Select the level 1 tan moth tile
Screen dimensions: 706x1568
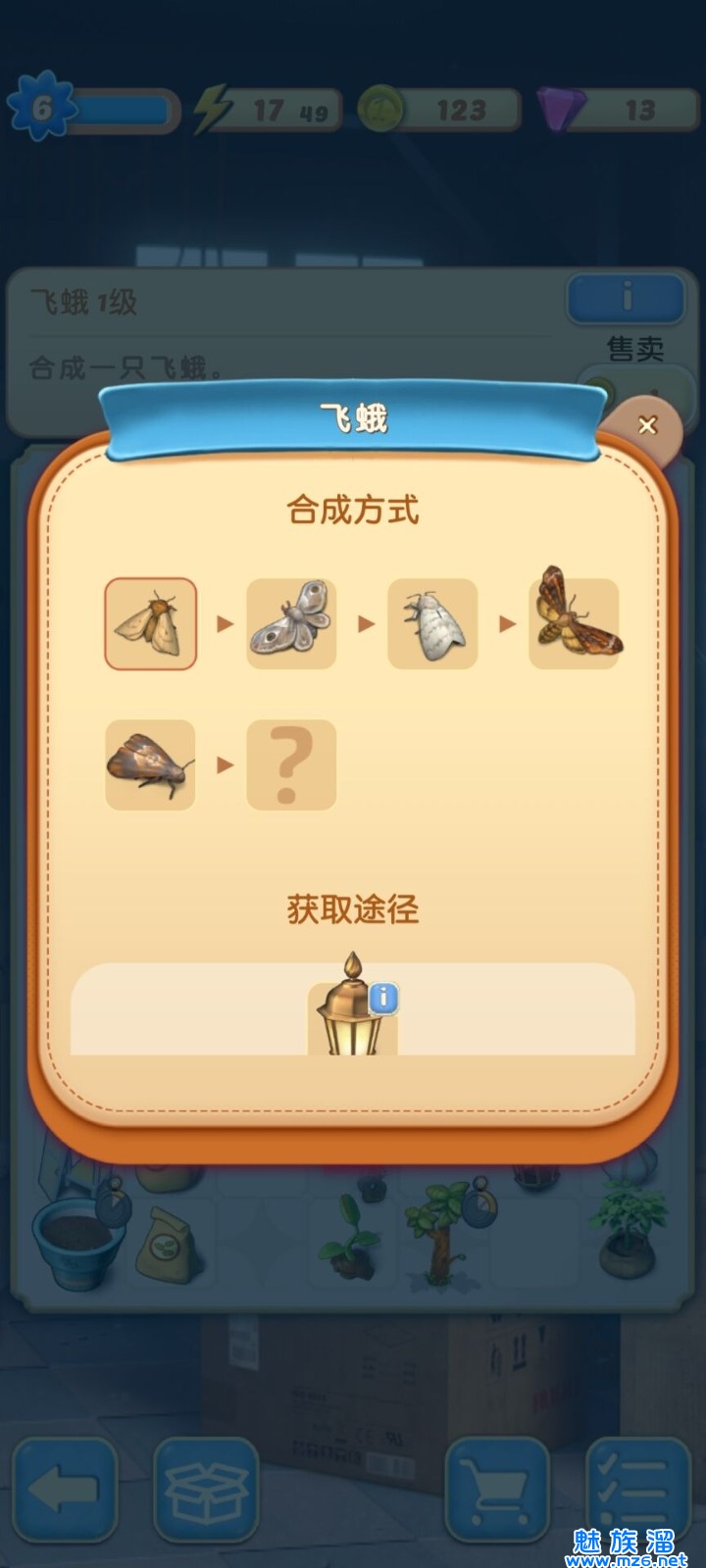click(x=151, y=624)
